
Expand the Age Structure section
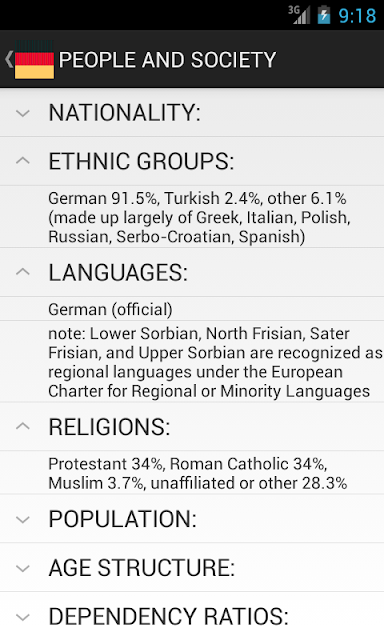coord(192,568)
